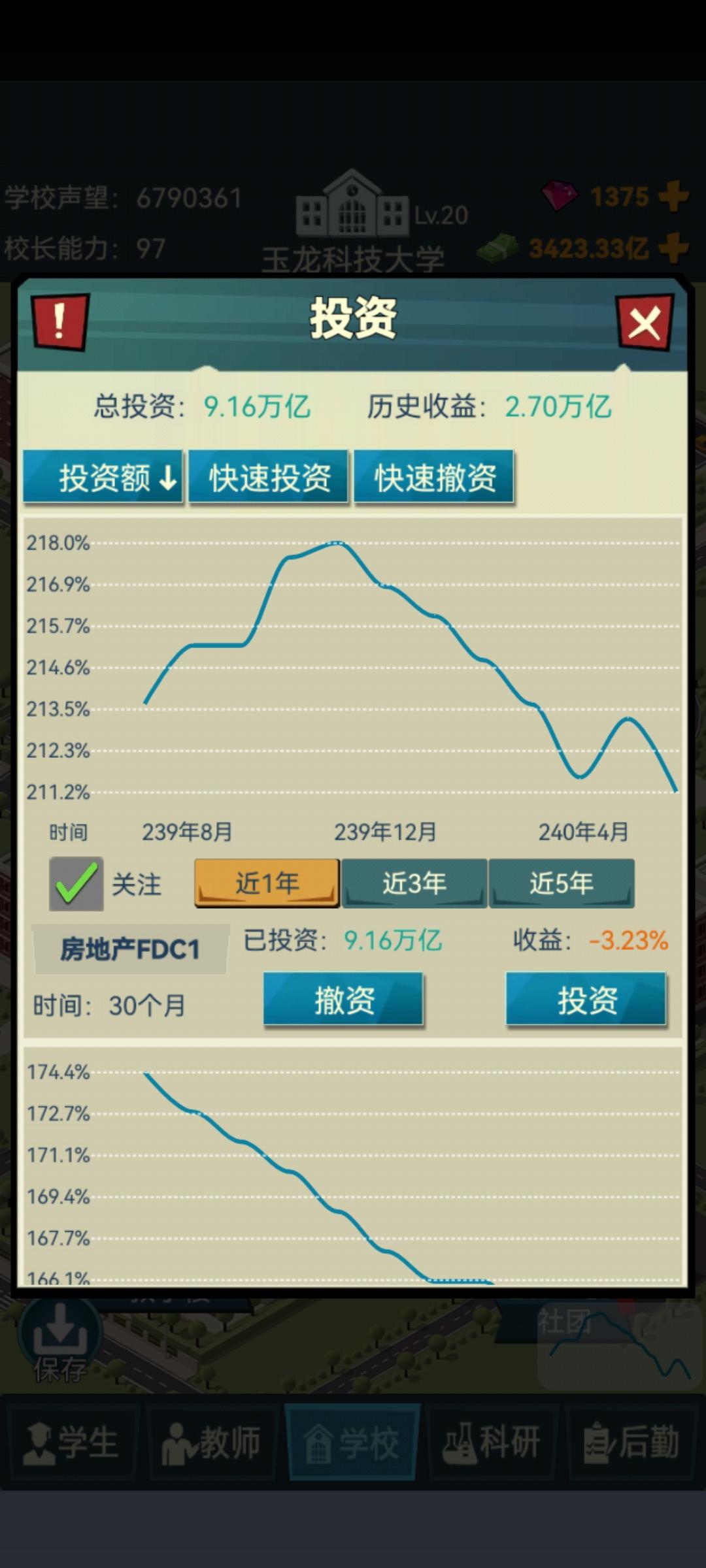Select the 近3年 time range
The height and width of the screenshot is (1568, 706).
(414, 883)
